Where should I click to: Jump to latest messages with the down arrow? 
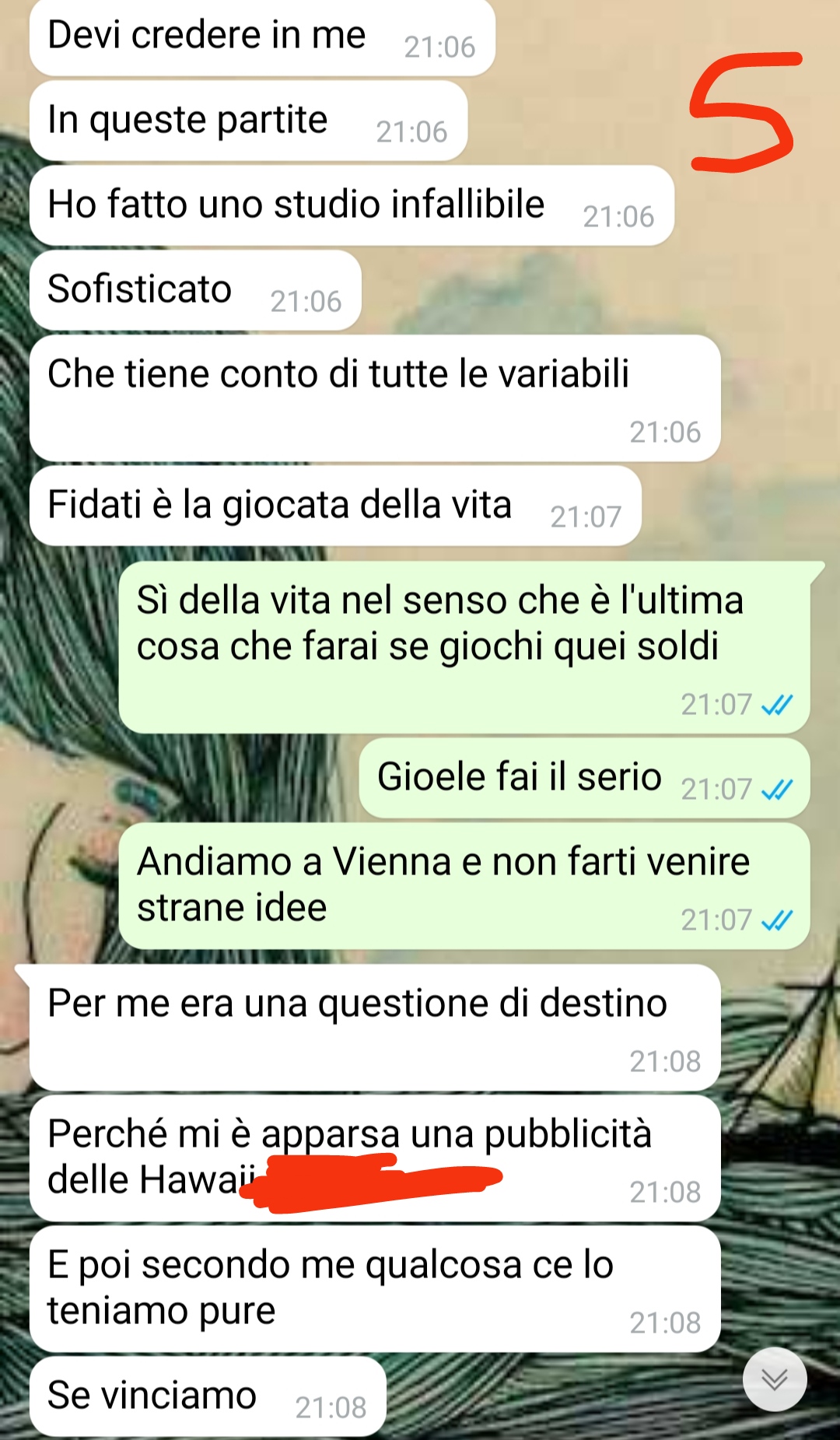[775, 1379]
